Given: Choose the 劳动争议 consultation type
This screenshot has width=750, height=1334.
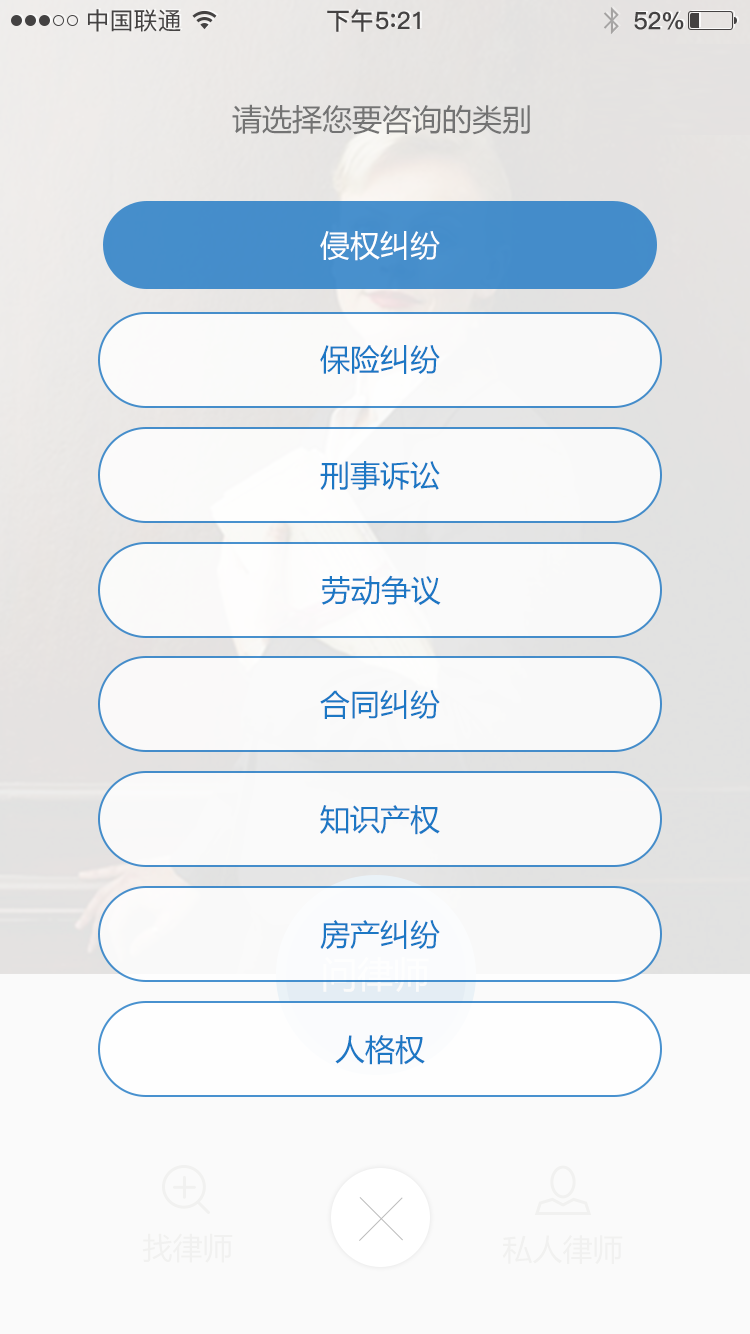Looking at the screenshot, I should pyautogui.click(x=380, y=589).
